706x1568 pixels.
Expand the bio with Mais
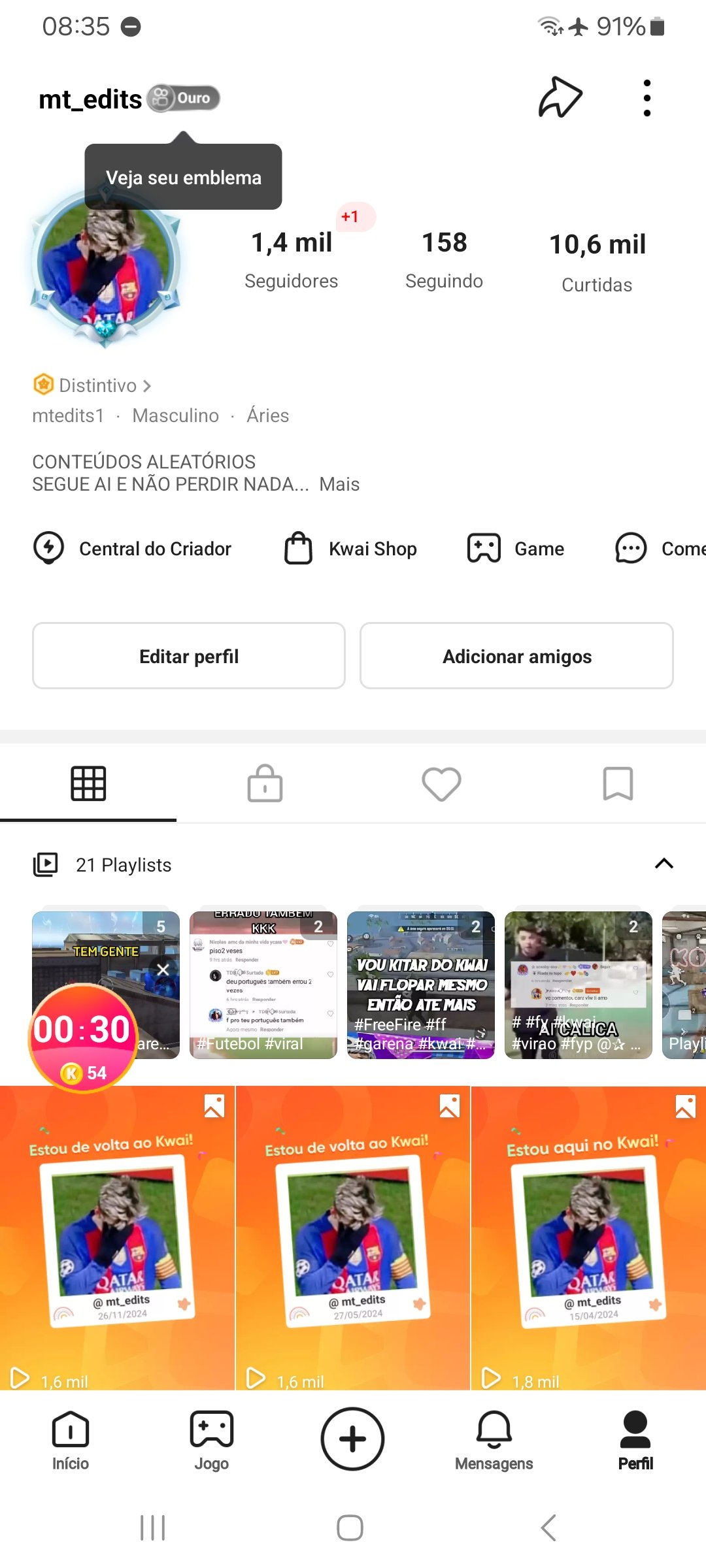(x=339, y=484)
